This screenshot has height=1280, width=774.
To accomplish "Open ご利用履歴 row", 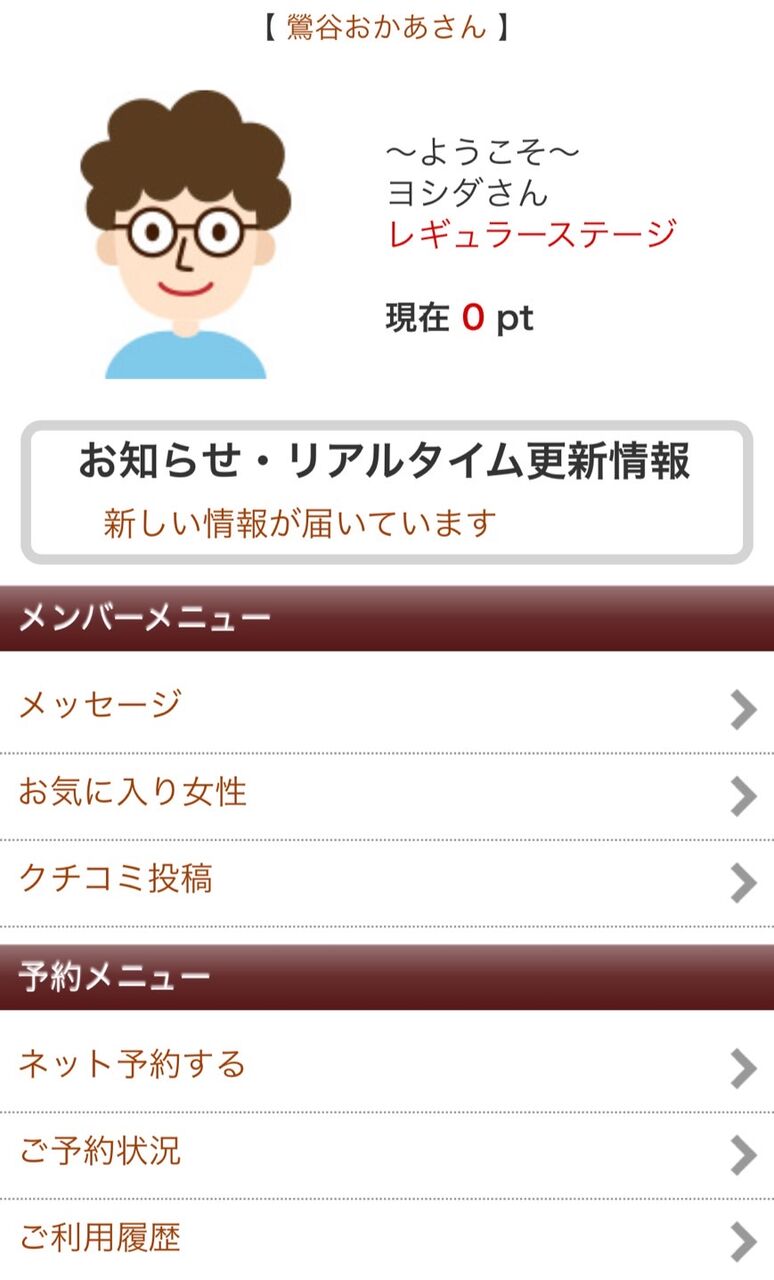I will pyautogui.click(x=387, y=1240).
